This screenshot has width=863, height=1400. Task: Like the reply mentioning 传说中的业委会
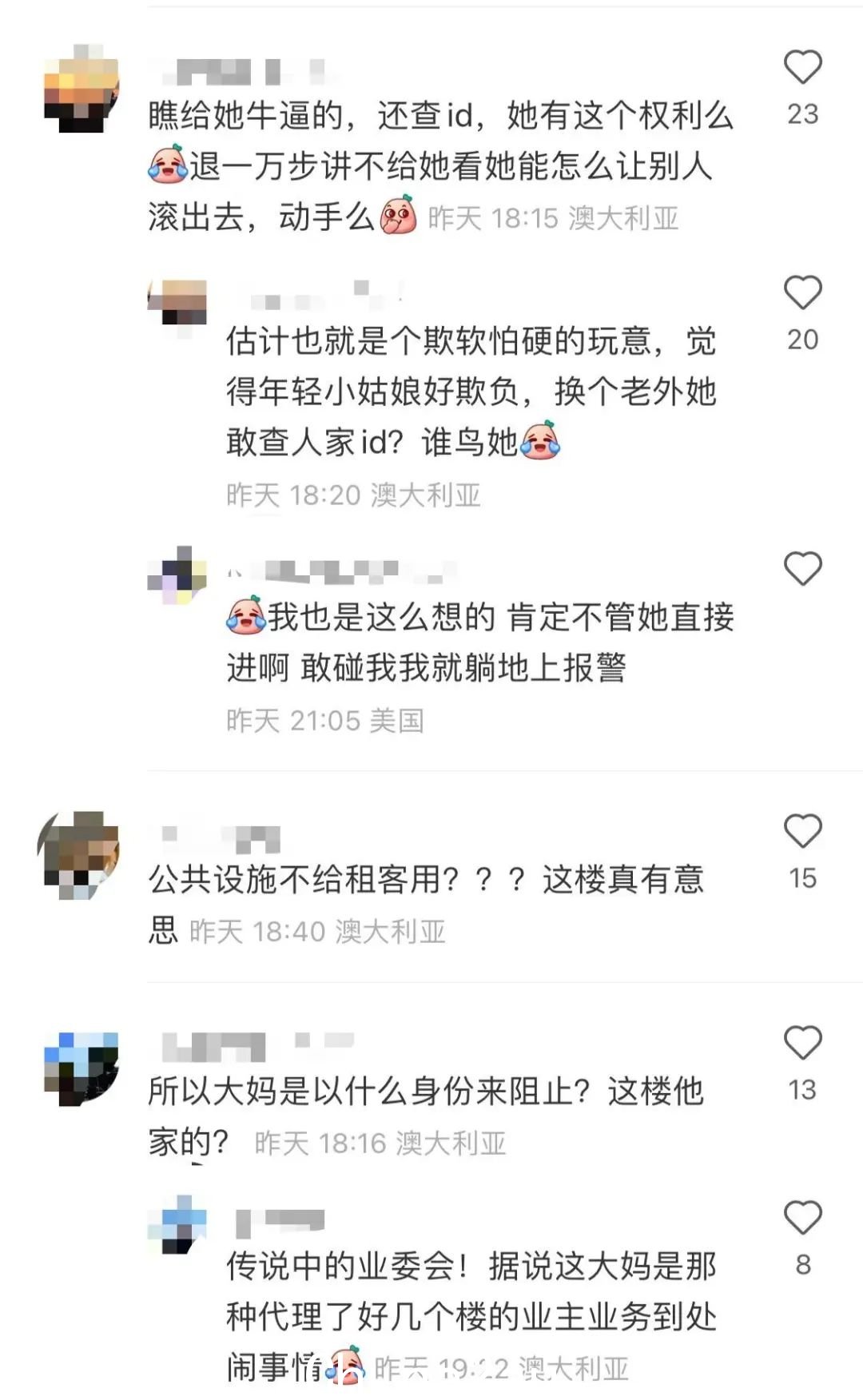coord(802,1218)
